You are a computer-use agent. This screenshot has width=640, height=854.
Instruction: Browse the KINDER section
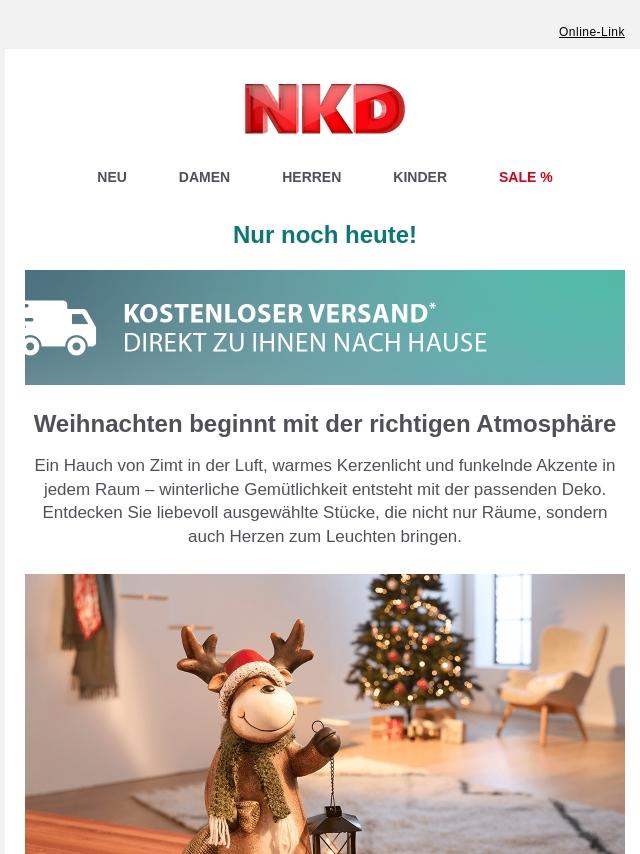420,177
